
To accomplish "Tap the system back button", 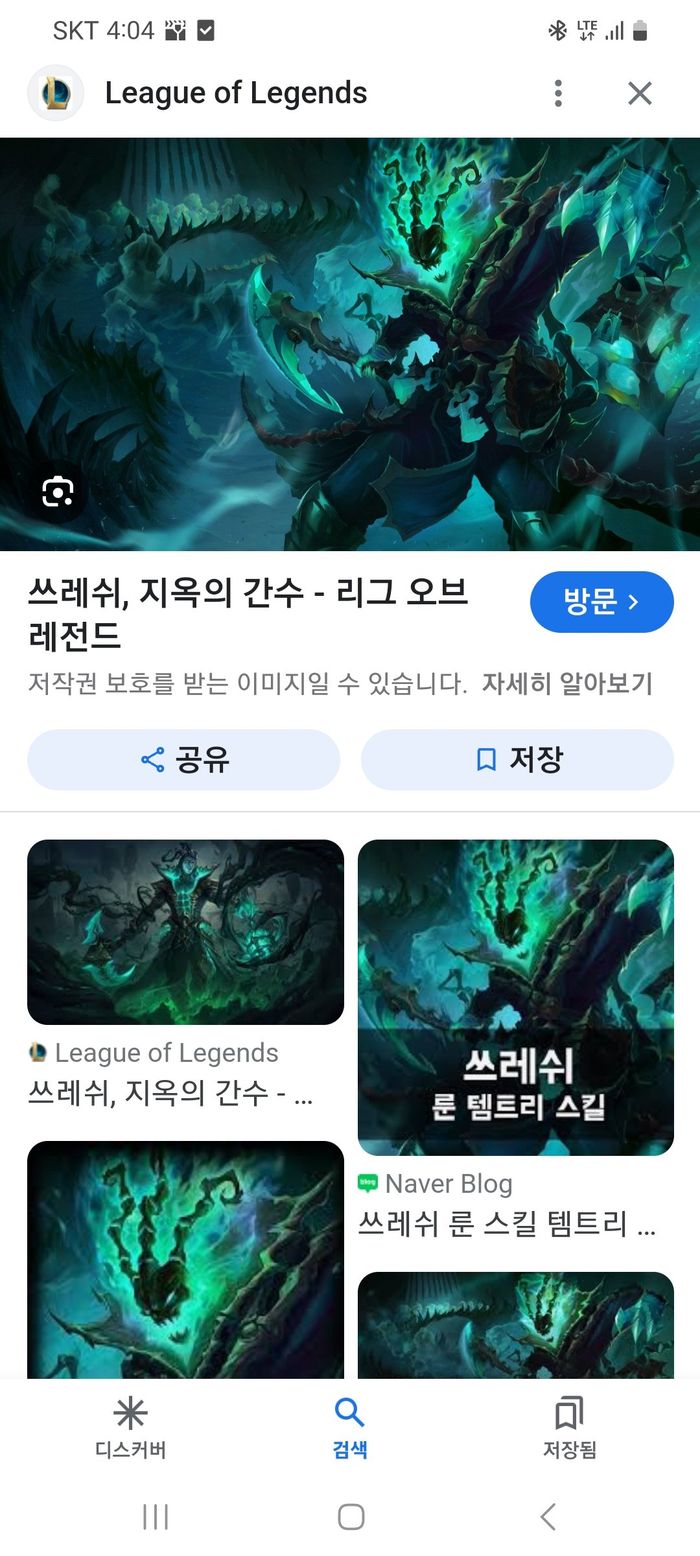I will [548, 1516].
